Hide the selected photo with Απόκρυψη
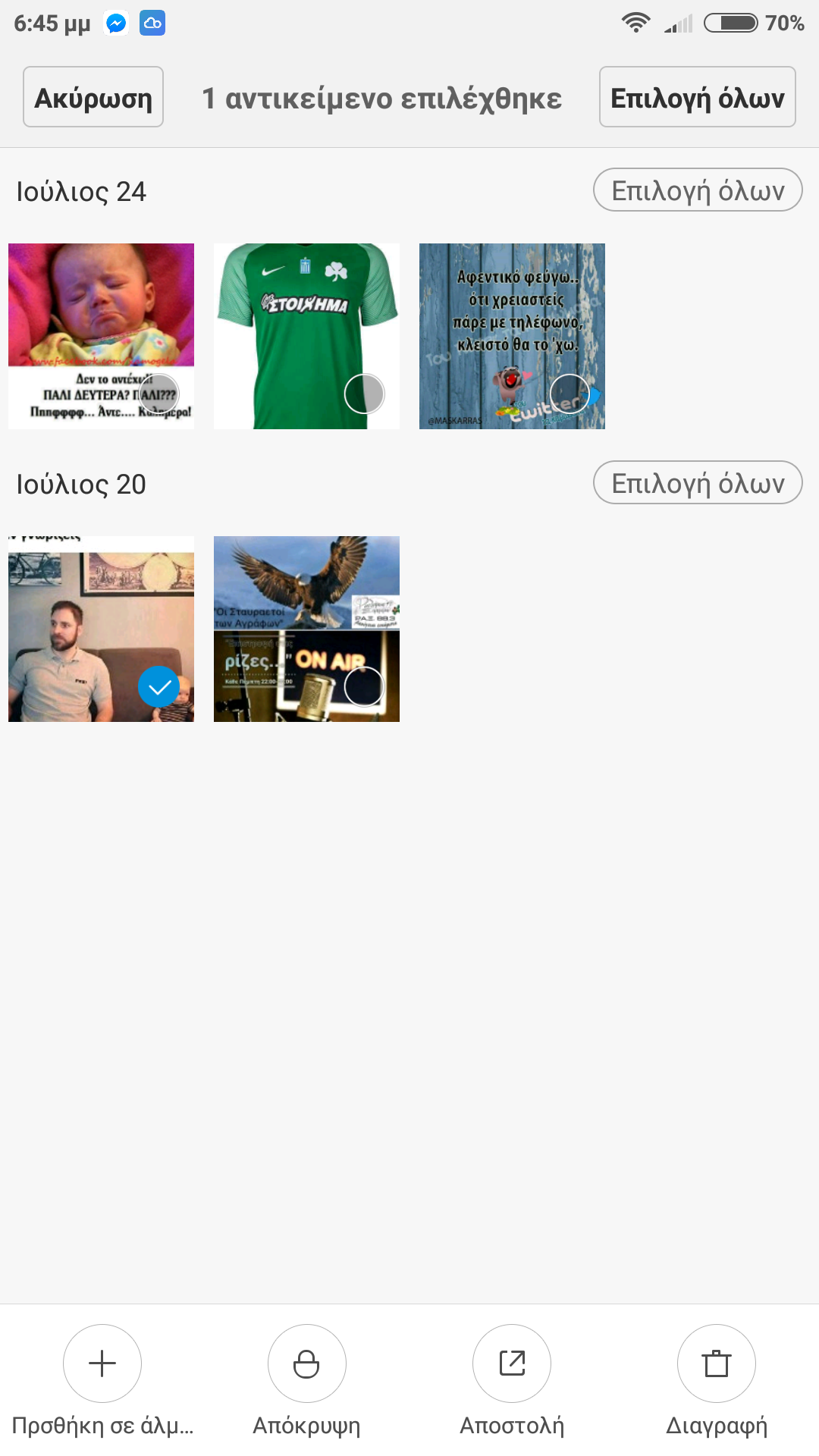 (306, 1363)
